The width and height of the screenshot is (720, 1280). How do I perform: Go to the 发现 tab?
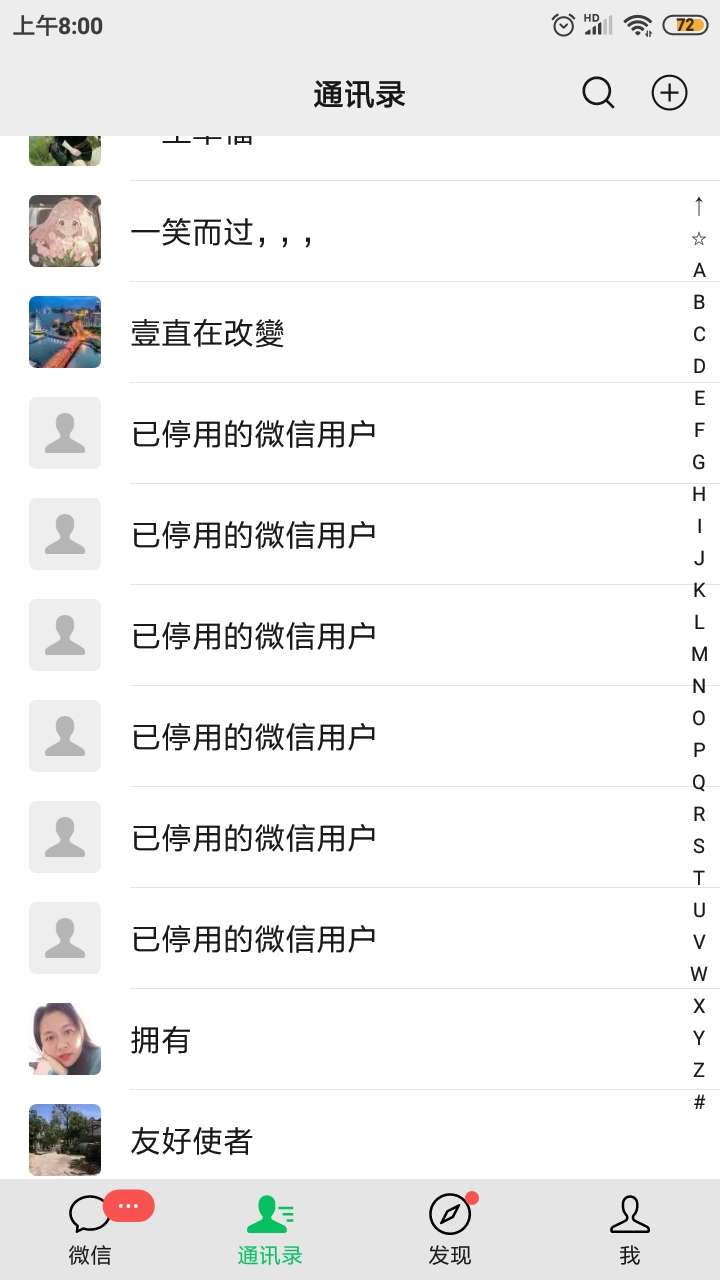450,1229
